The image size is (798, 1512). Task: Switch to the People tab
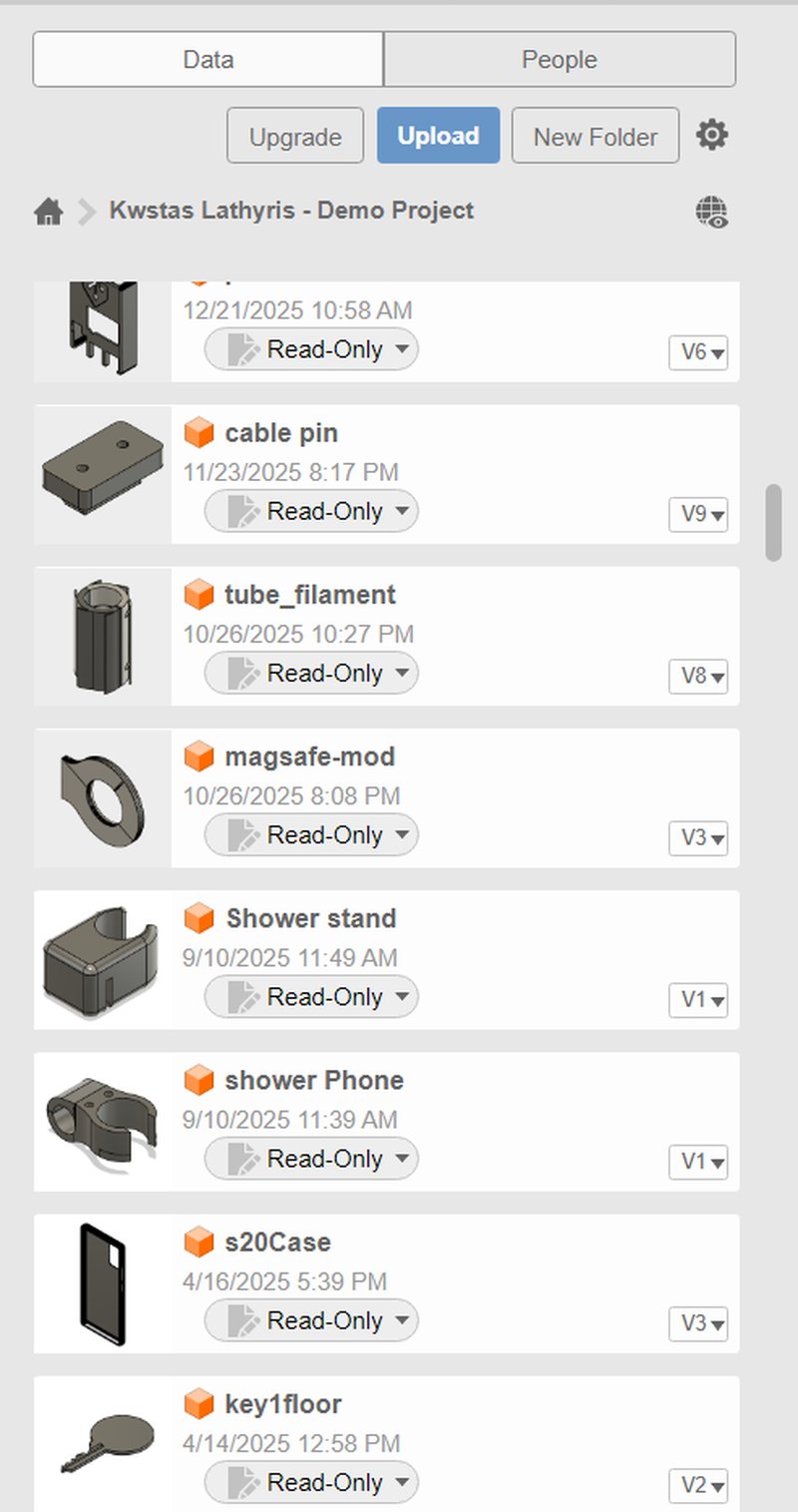tap(559, 60)
